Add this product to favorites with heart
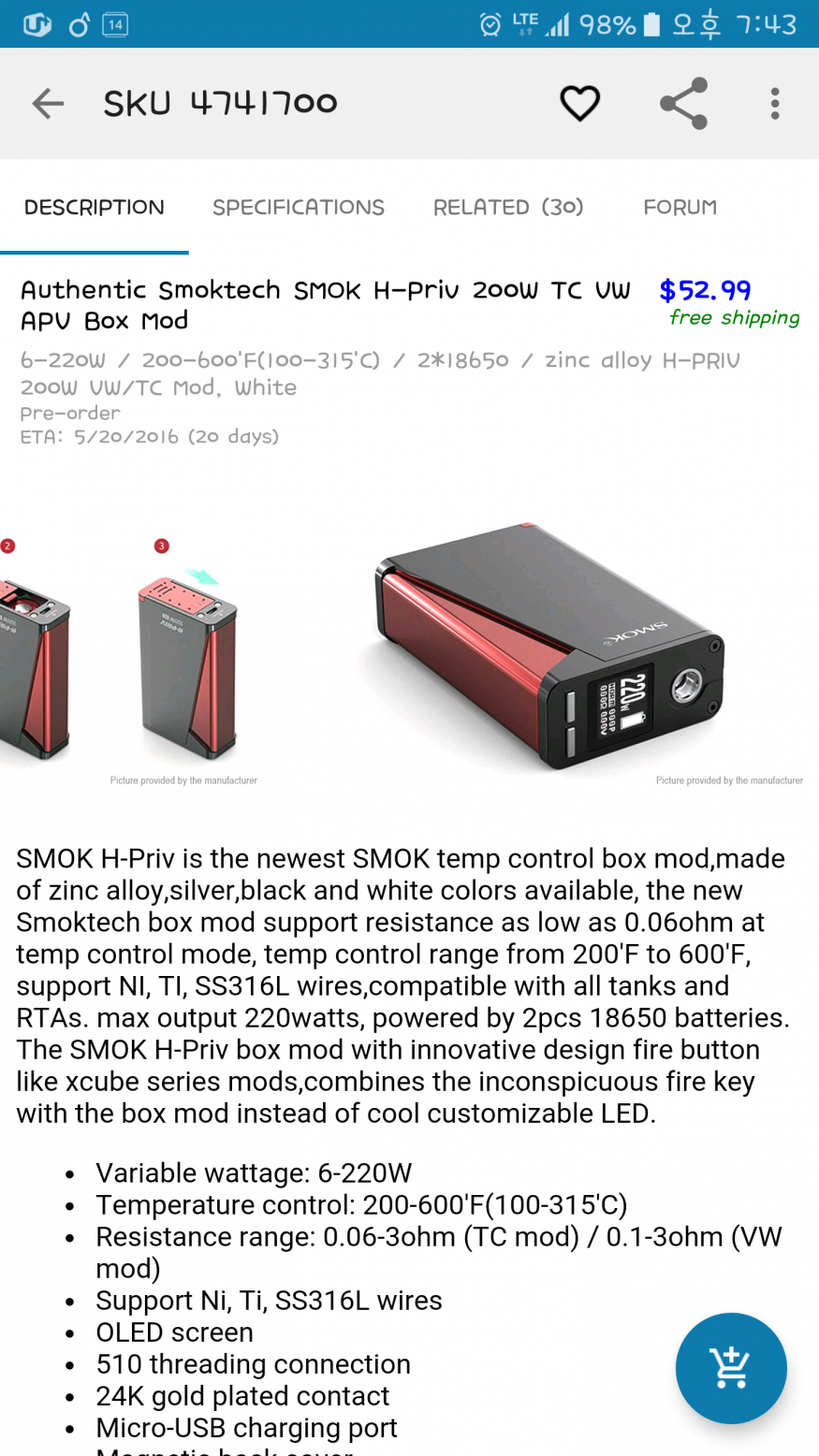 pos(579,103)
